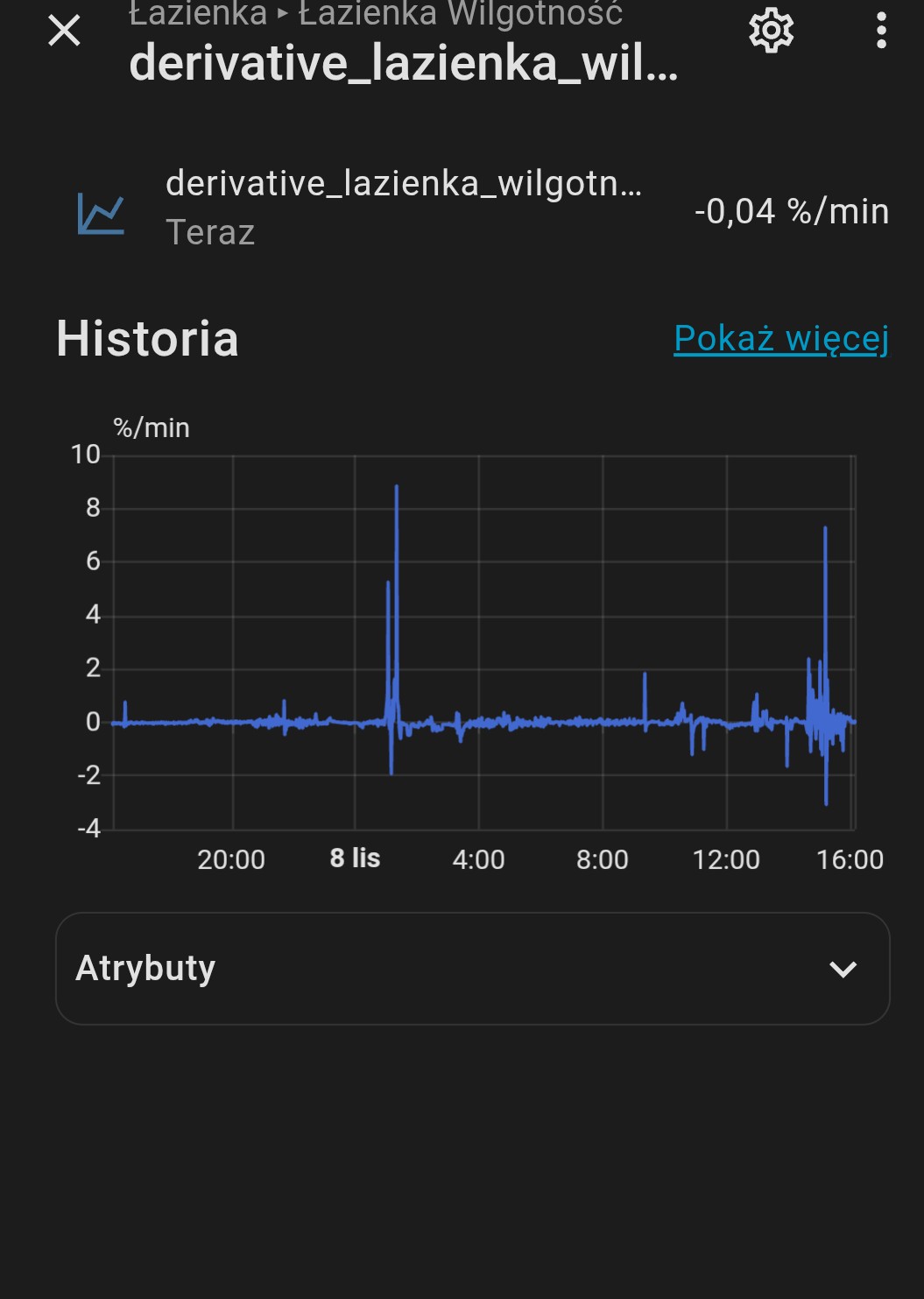
Task: Expand the Atrybuty section
Action: point(473,969)
